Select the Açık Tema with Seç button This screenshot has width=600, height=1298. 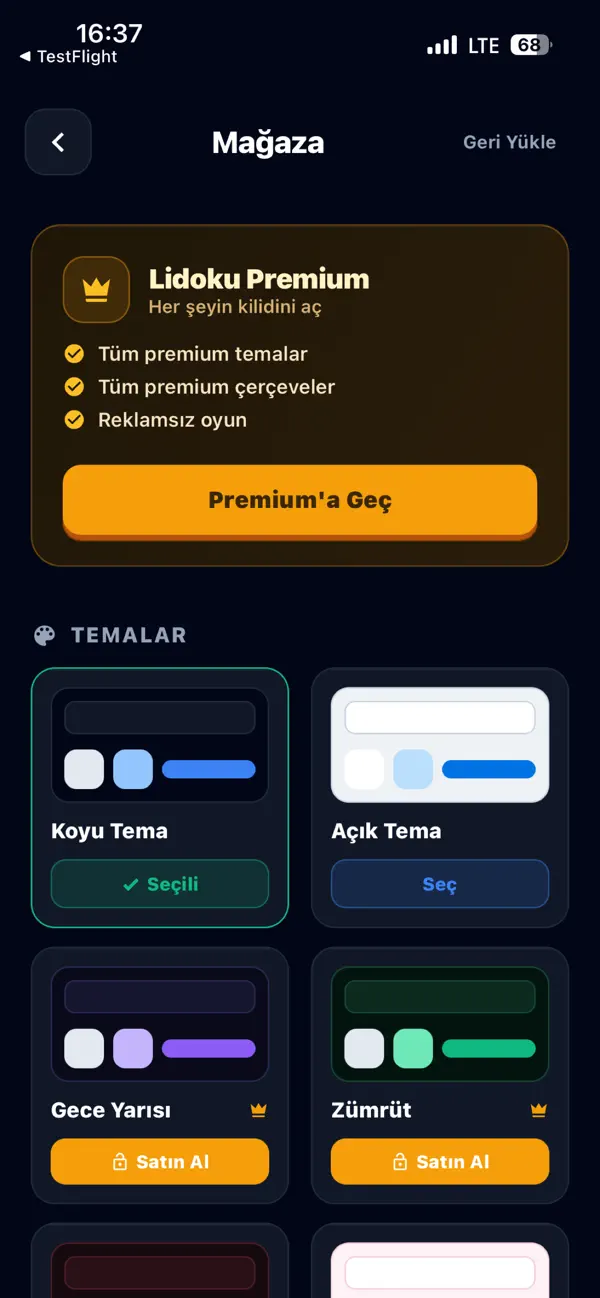(440, 885)
